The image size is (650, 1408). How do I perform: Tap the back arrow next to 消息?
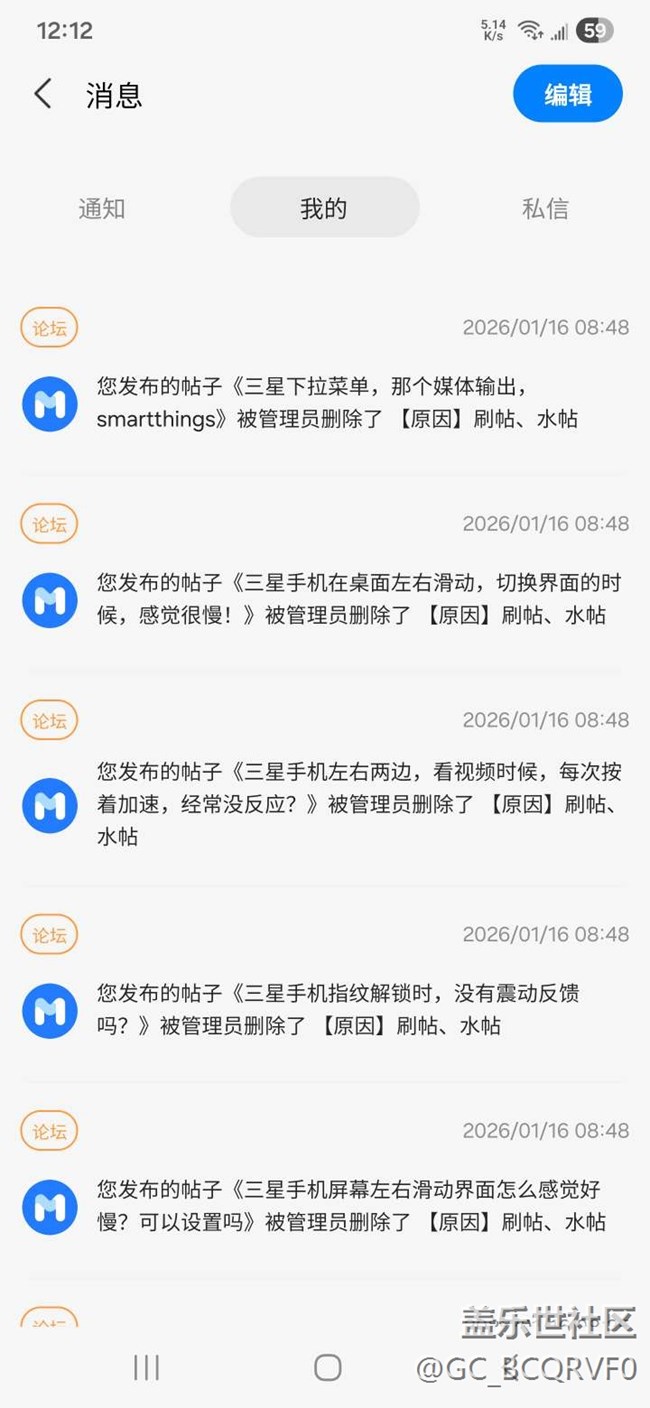43,94
